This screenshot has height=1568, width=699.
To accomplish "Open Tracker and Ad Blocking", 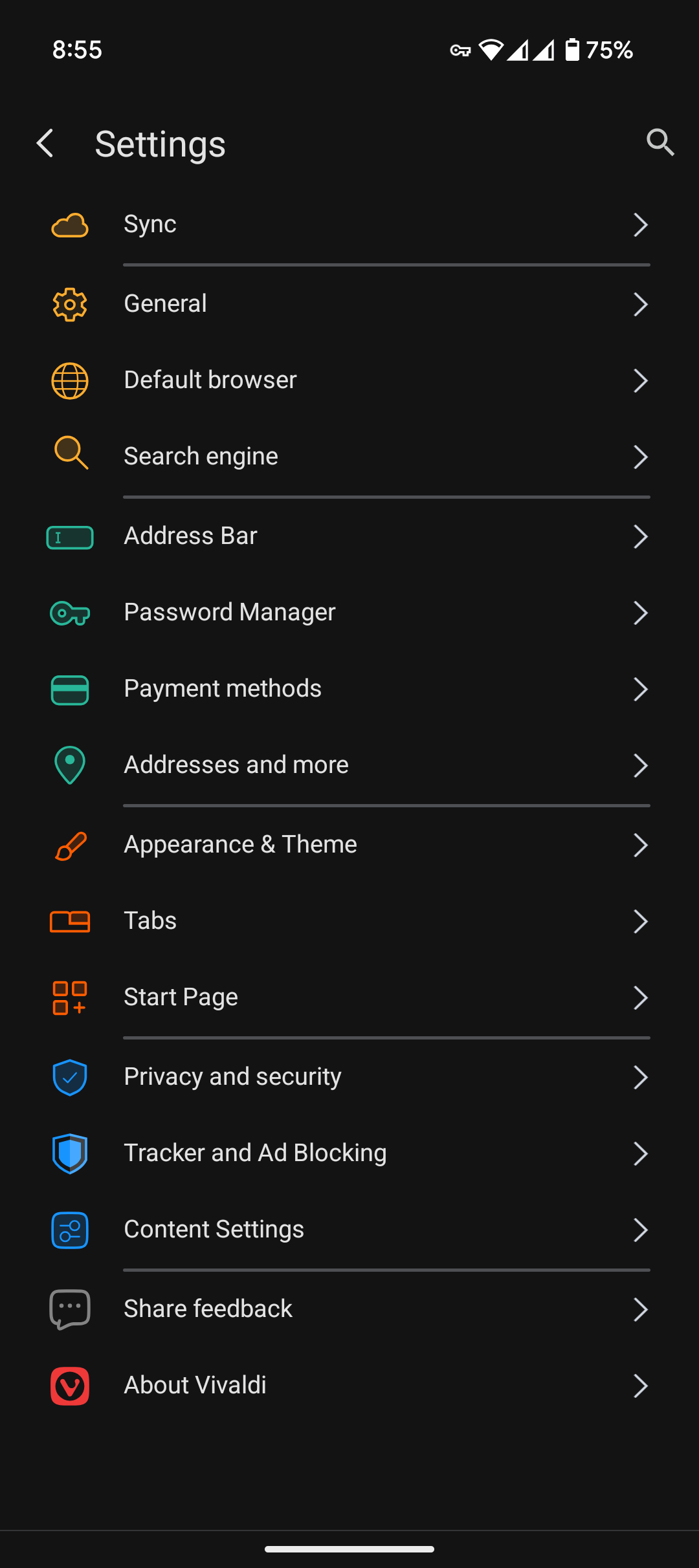I will 349,1153.
